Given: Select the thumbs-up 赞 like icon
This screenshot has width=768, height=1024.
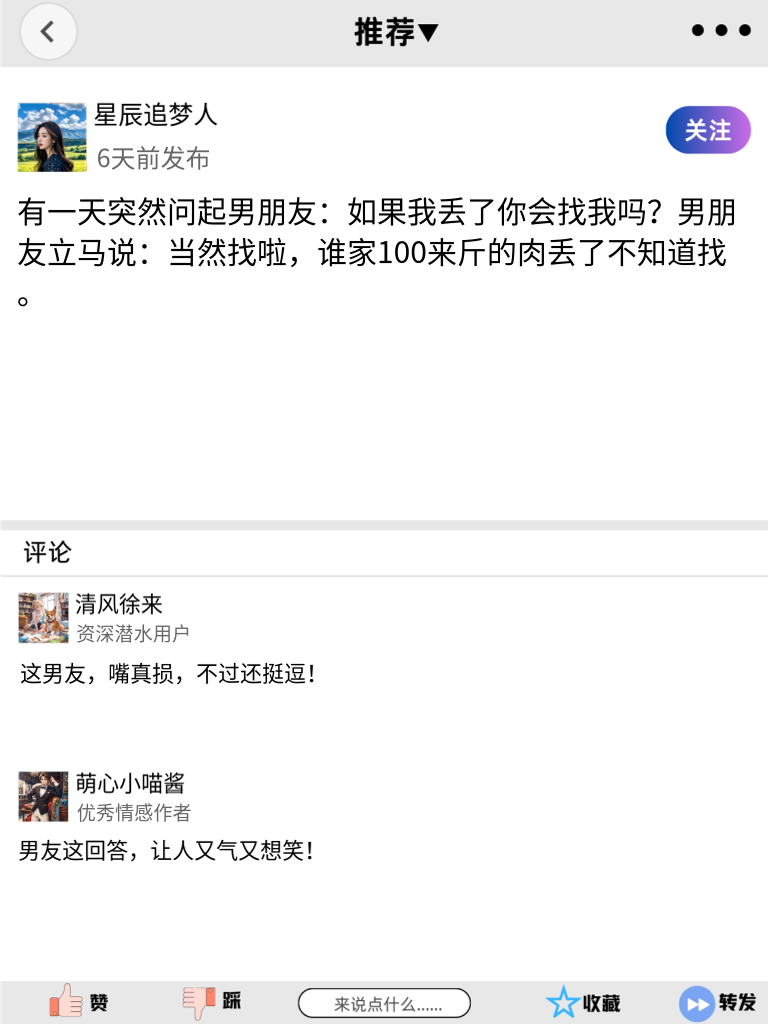Looking at the screenshot, I should [x=67, y=1002].
